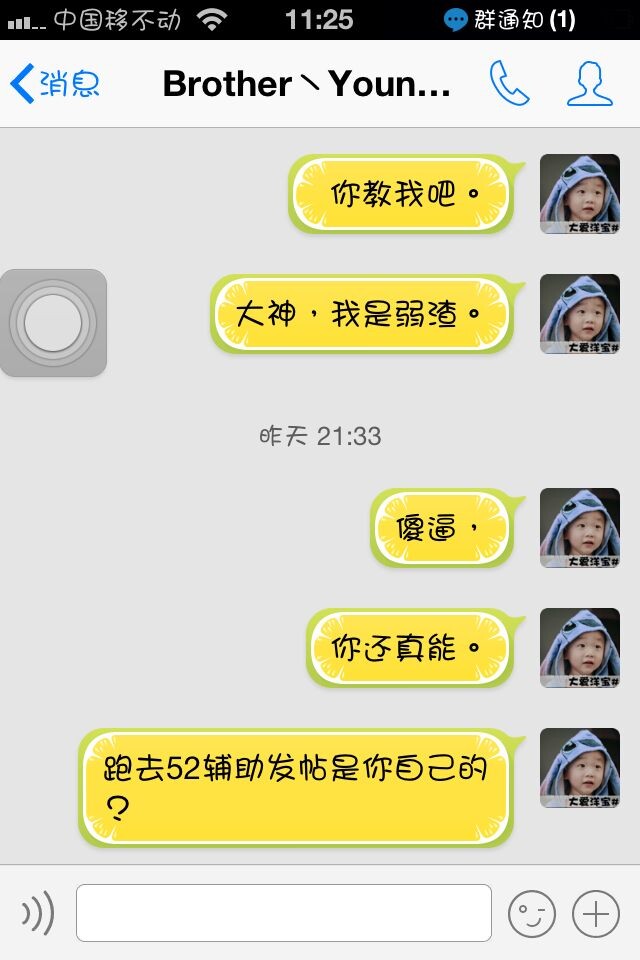Screen dimensions: 640x960
Task: Open the contact profile icon
Action: 589,85
